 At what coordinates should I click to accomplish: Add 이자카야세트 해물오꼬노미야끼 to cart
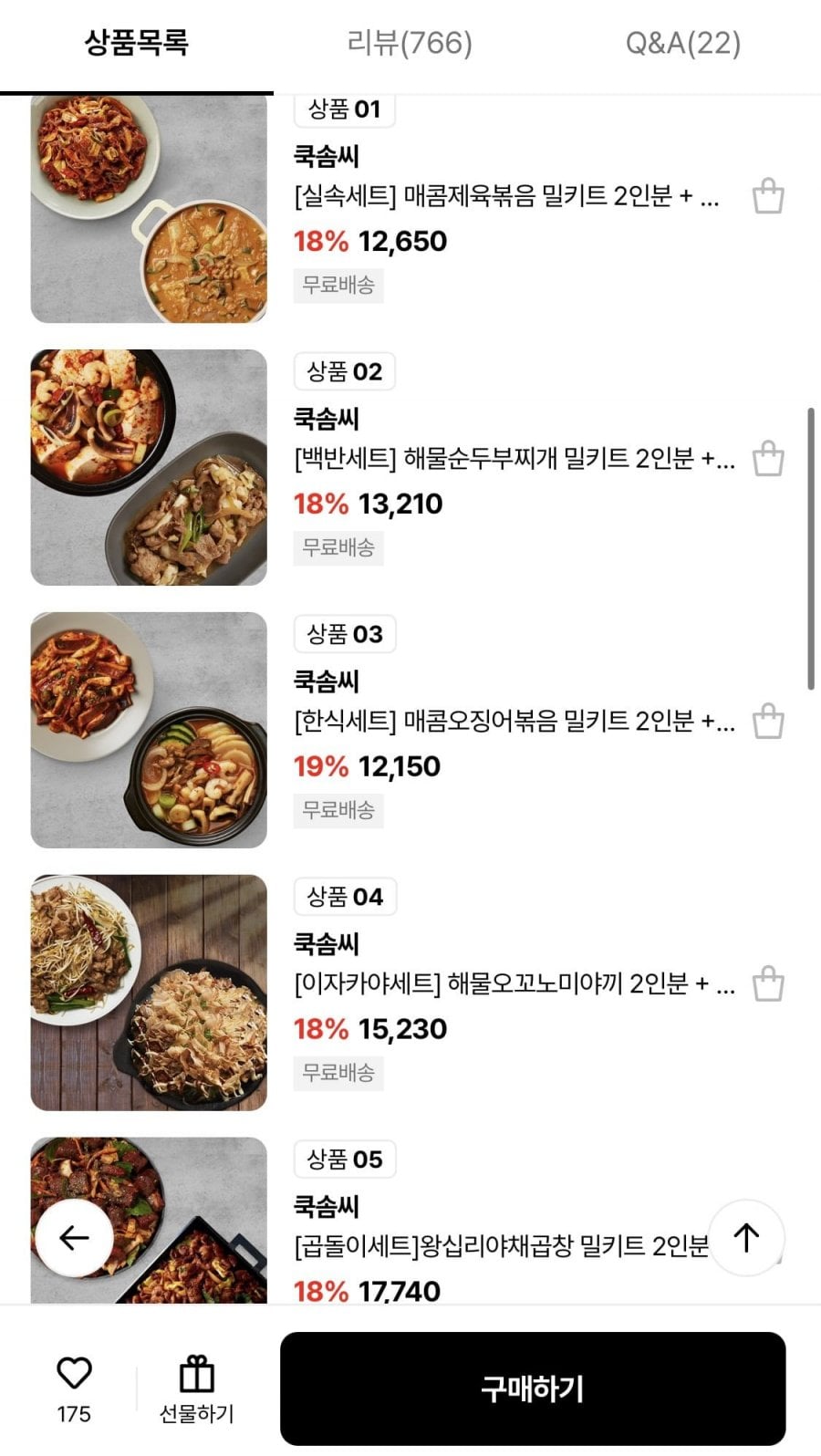[768, 984]
